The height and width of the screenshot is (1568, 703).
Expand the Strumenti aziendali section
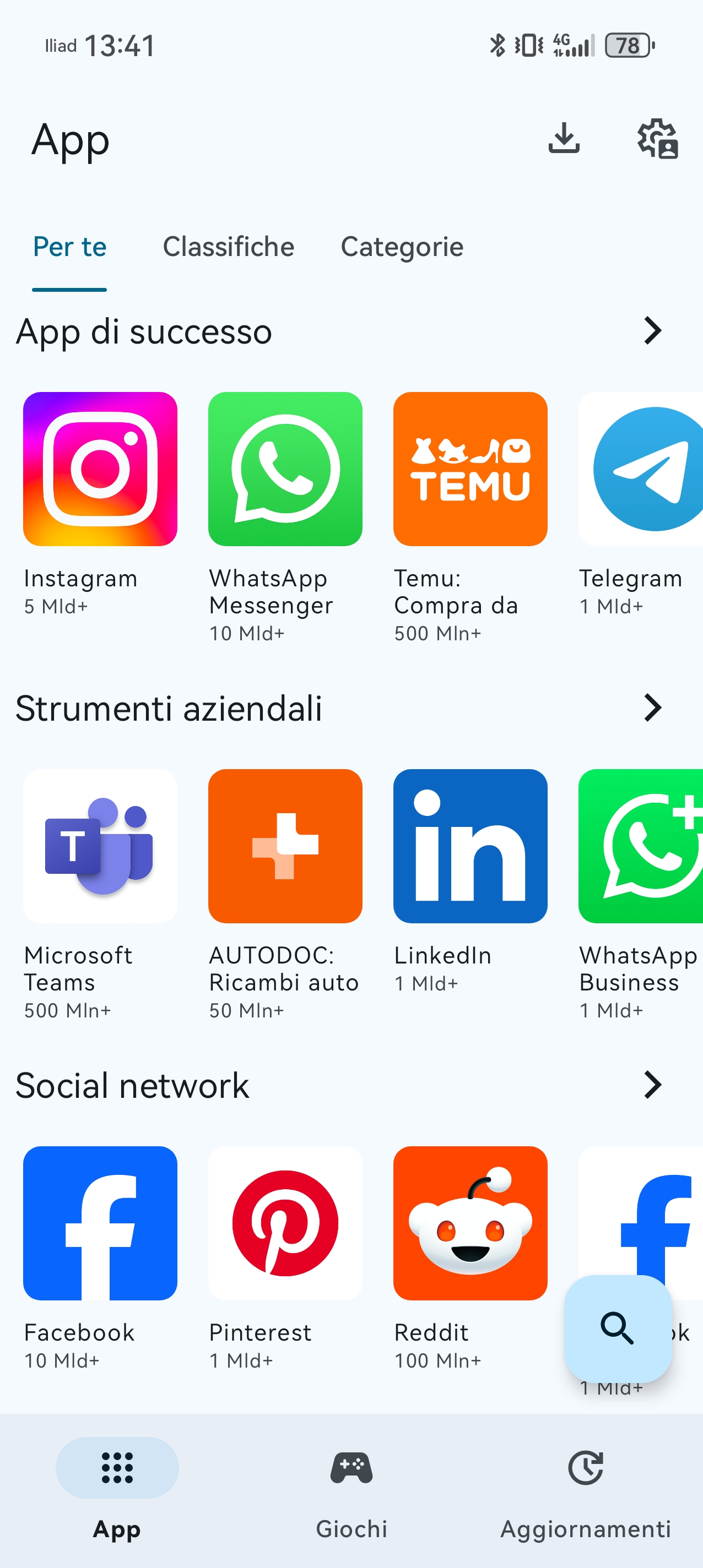(x=652, y=708)
